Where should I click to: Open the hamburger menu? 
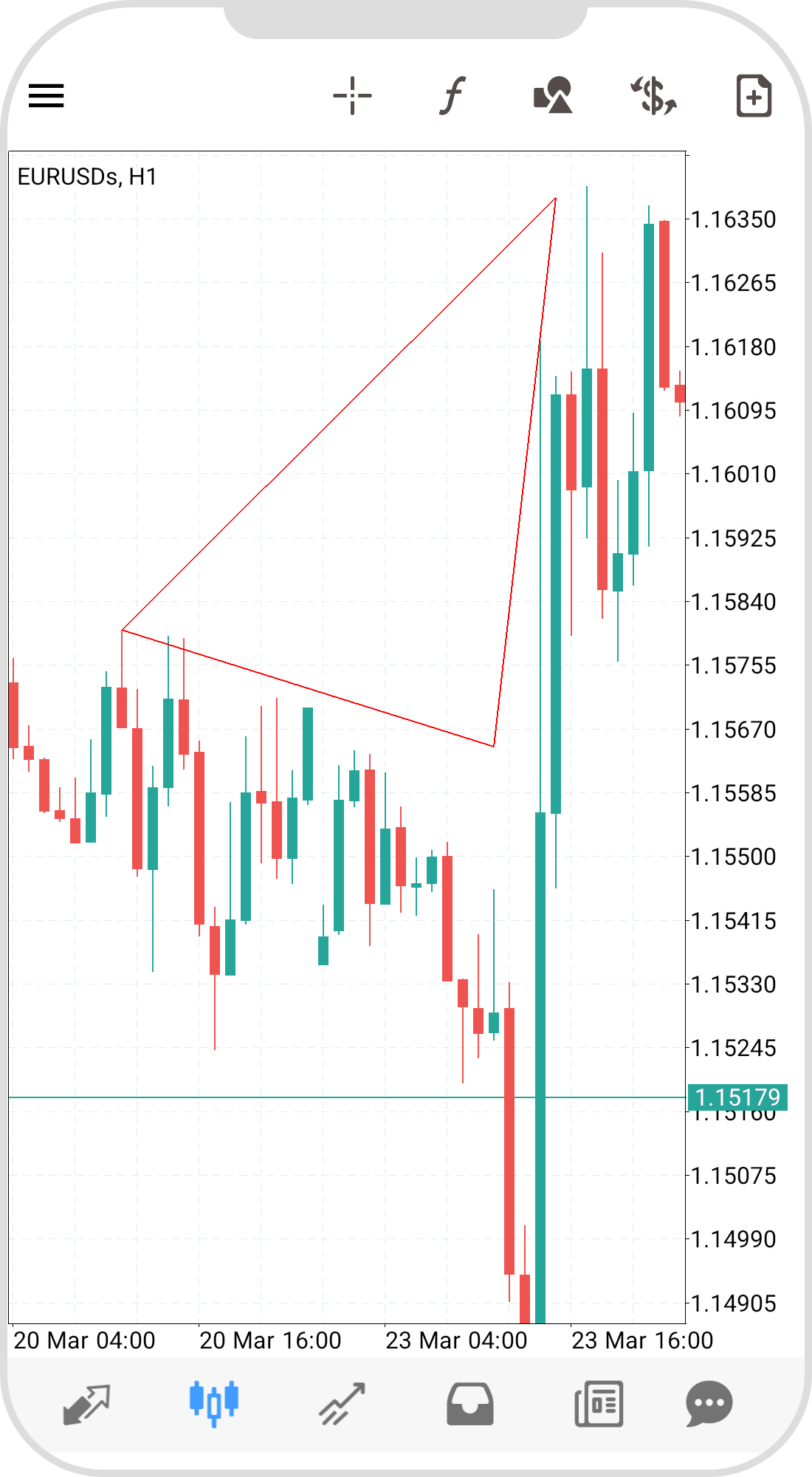pyautogui.click(x=46, y=96)
